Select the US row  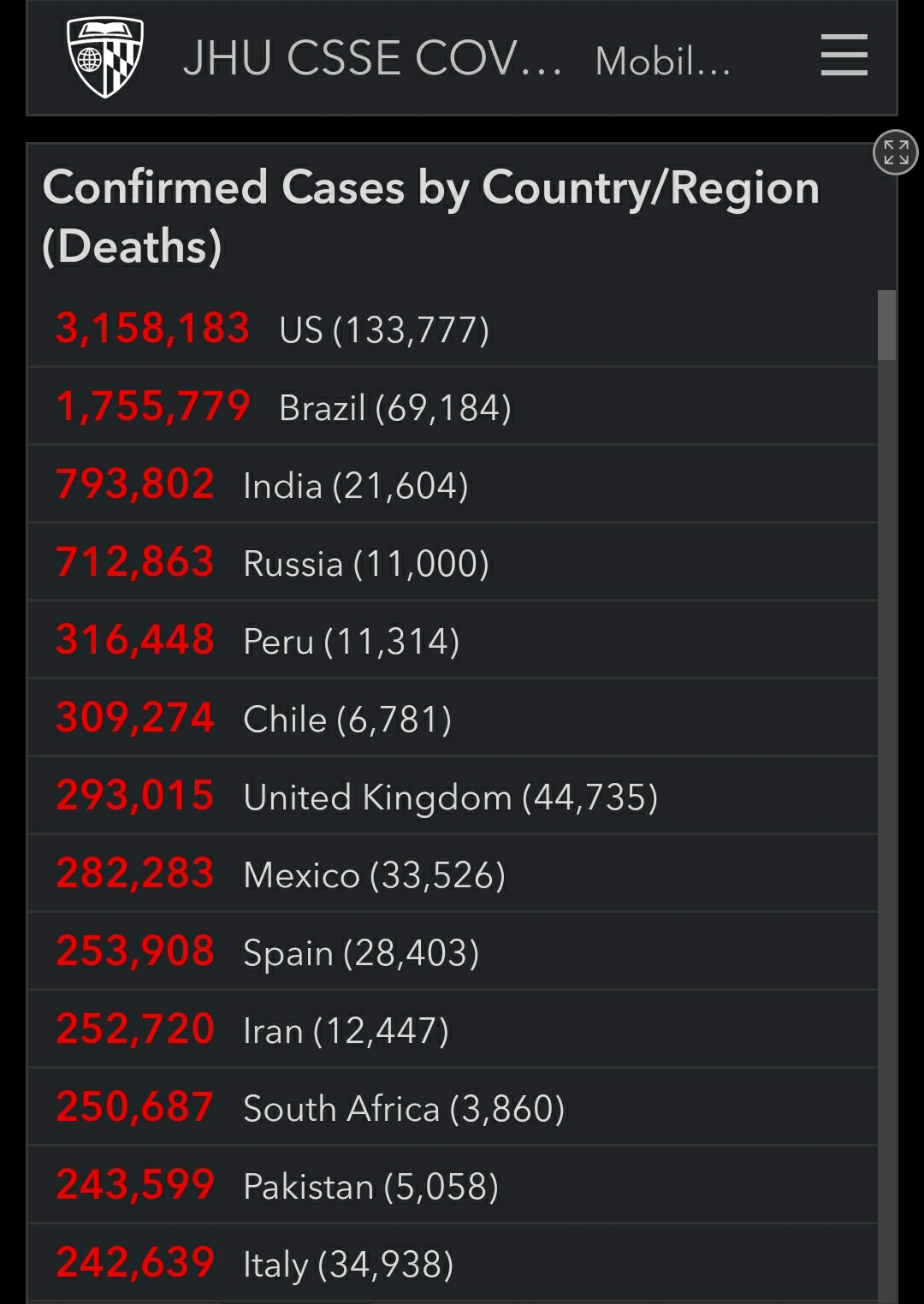453,329
